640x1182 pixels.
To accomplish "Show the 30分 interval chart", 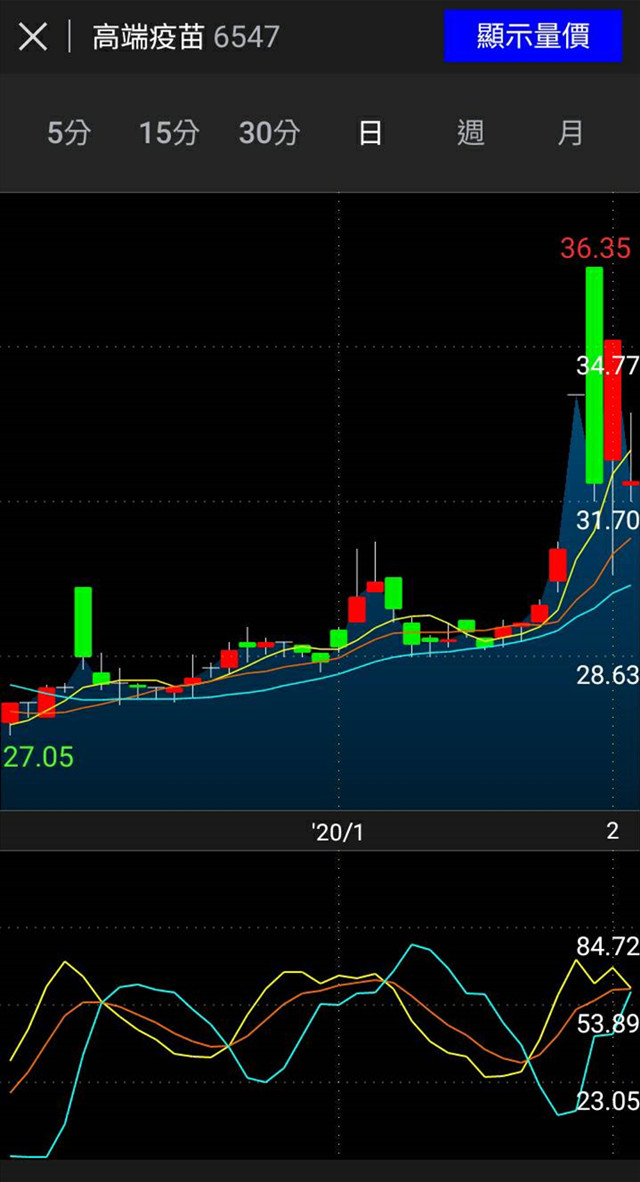I will [x=269, y=132].
